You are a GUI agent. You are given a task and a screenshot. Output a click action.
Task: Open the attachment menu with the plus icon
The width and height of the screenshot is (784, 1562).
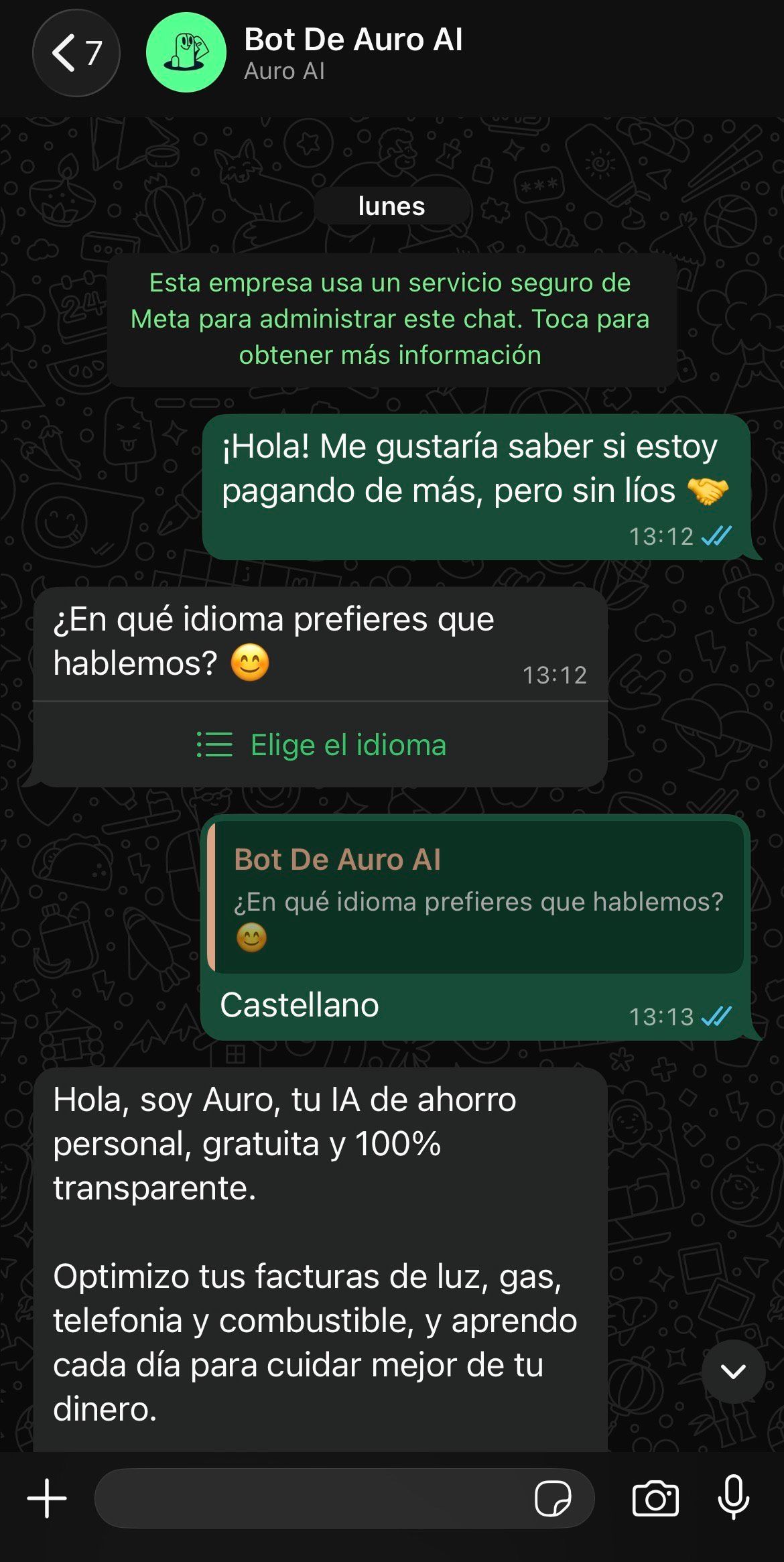click(x=47, y=1498)
